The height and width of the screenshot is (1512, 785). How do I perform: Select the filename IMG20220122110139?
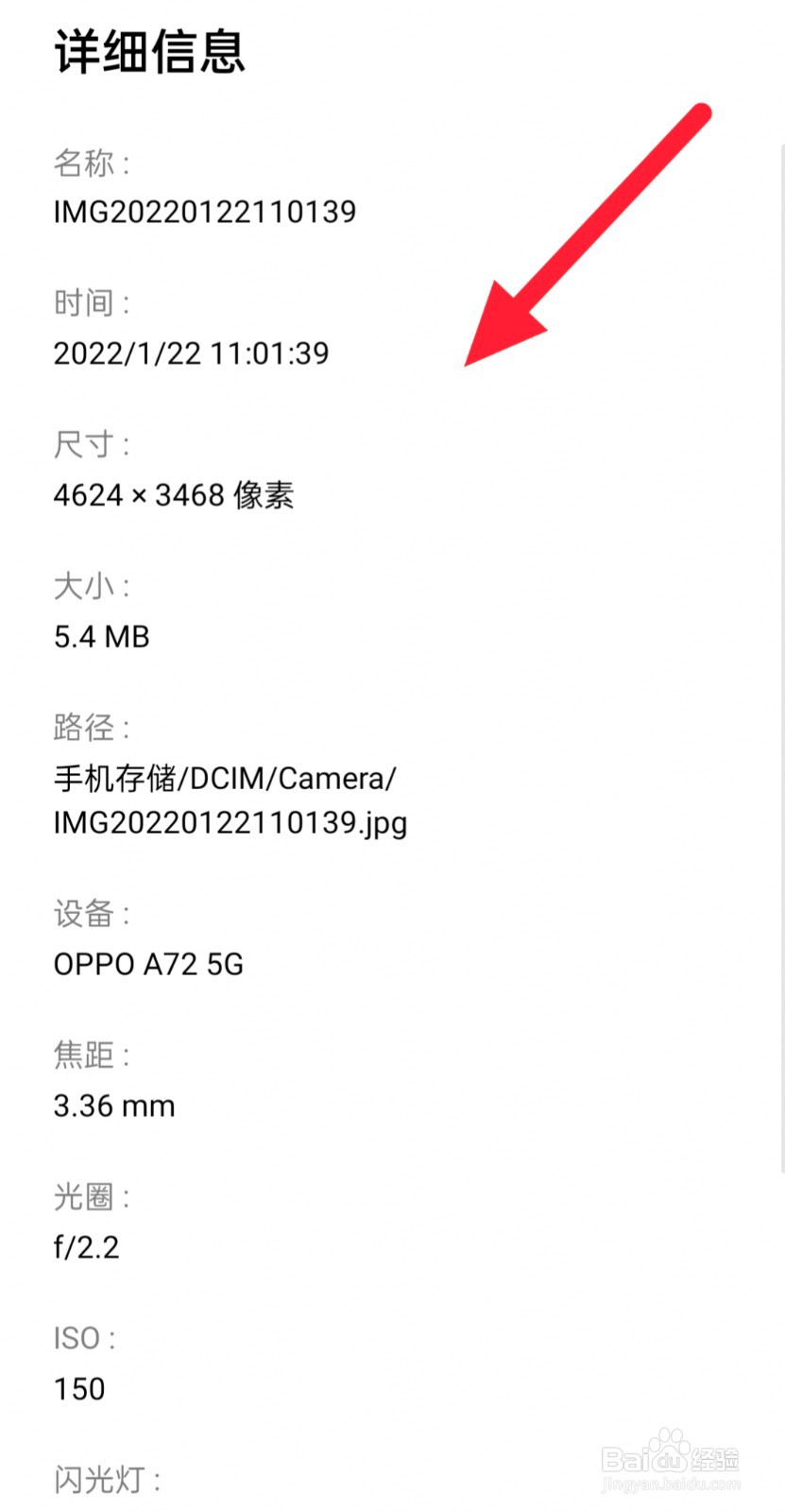pos(204,212)
